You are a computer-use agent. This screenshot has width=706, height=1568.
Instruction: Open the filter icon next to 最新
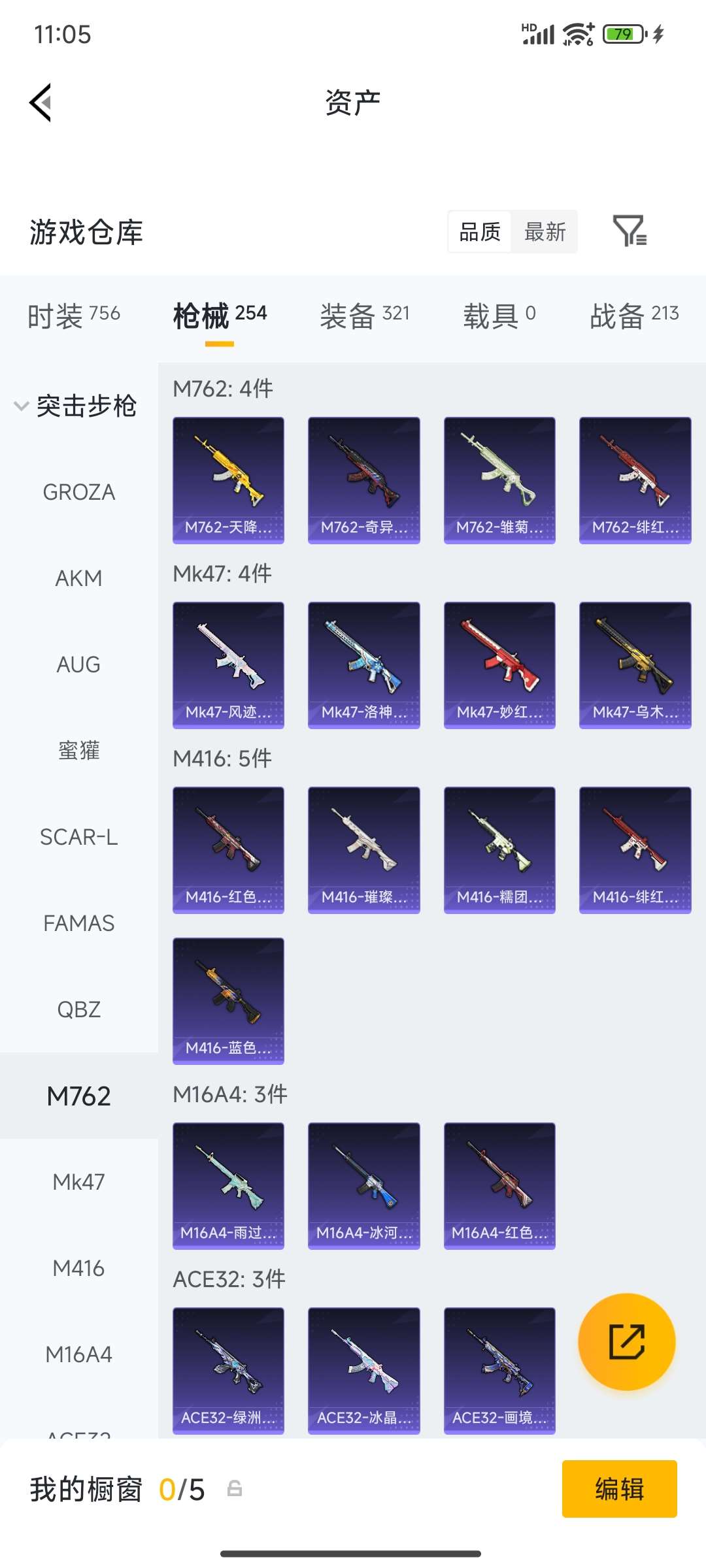click(630, 231)
